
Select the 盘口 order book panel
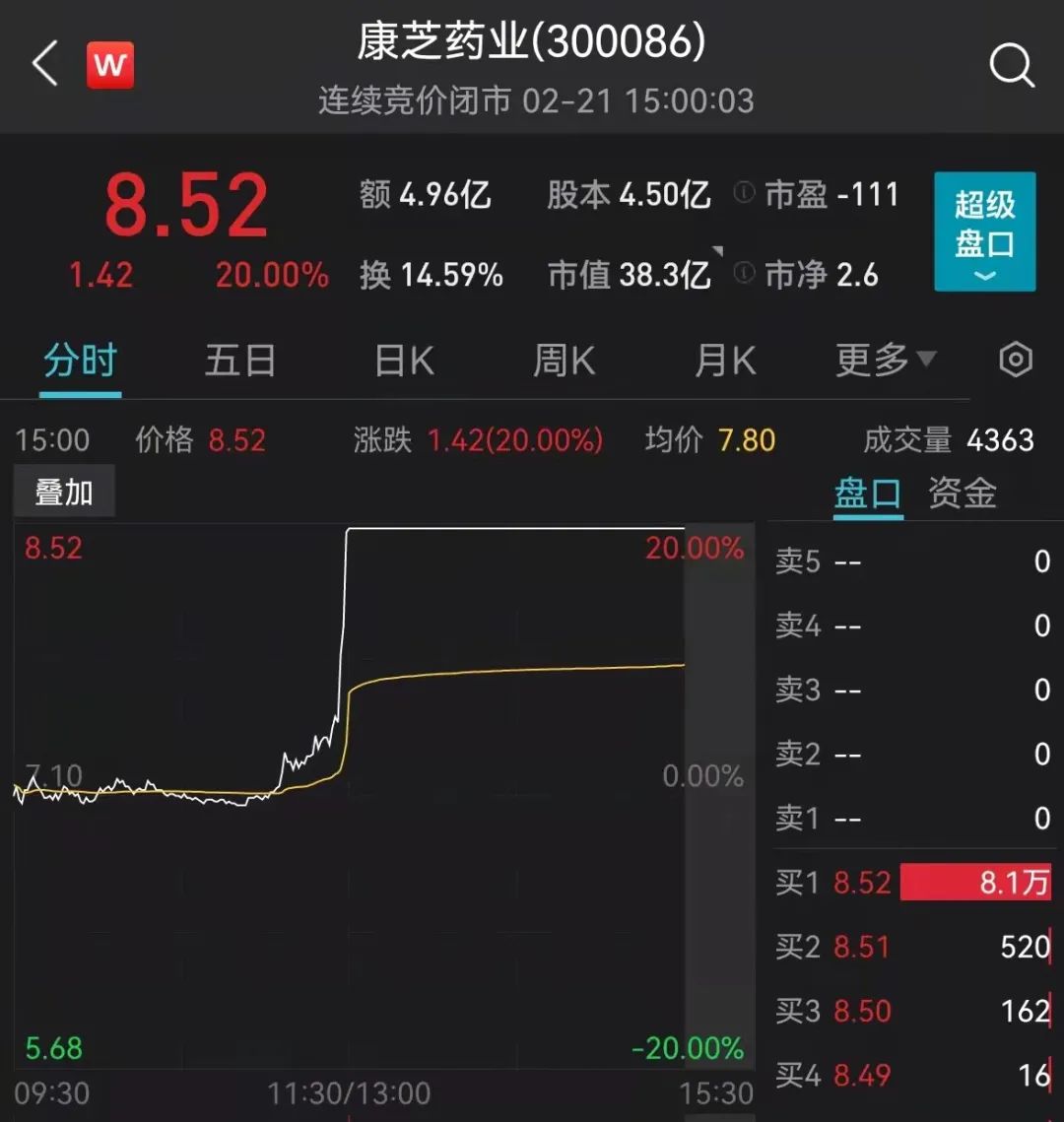pos(867,495)
